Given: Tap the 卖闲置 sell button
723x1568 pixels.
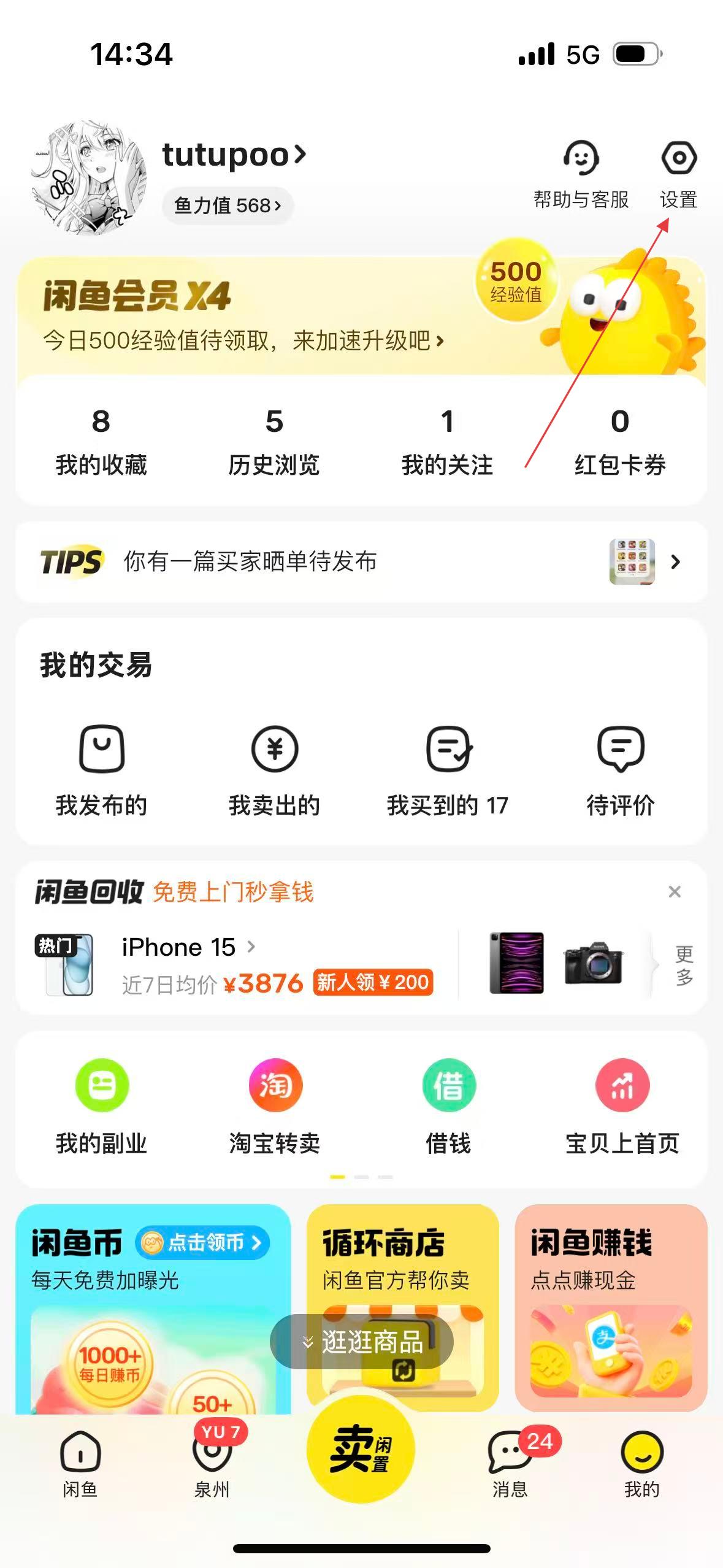Looking at the screenshot, I should point(361,1449).
